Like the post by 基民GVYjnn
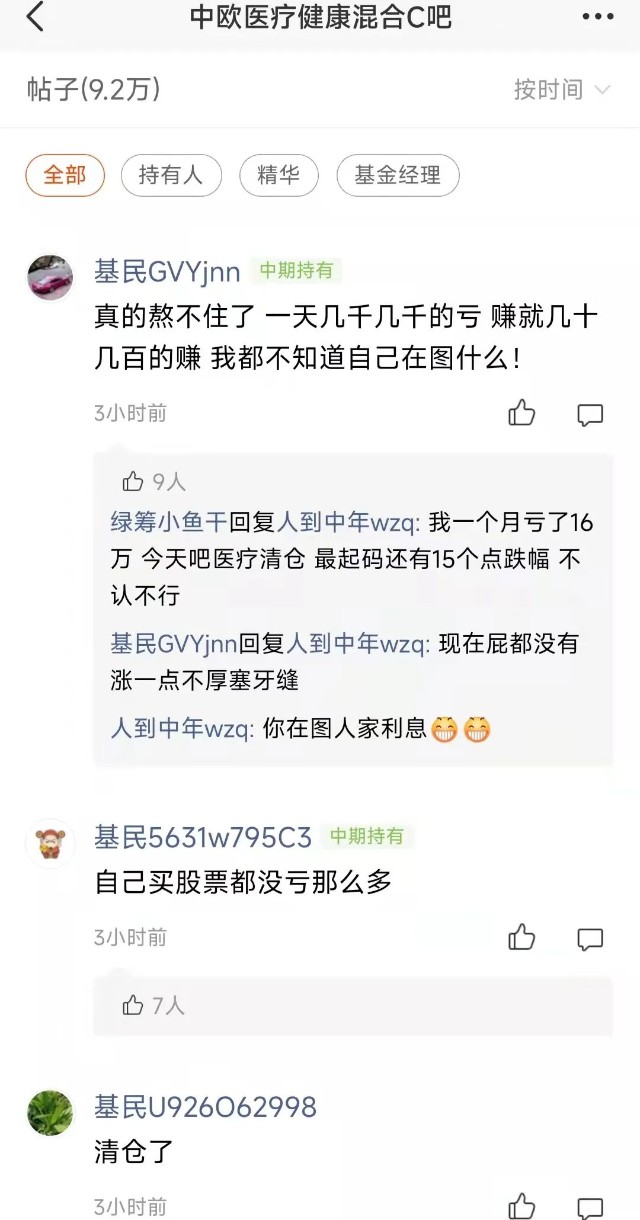Image resolution: width=640 pixels, height=1220 pixels. point(522,413)
